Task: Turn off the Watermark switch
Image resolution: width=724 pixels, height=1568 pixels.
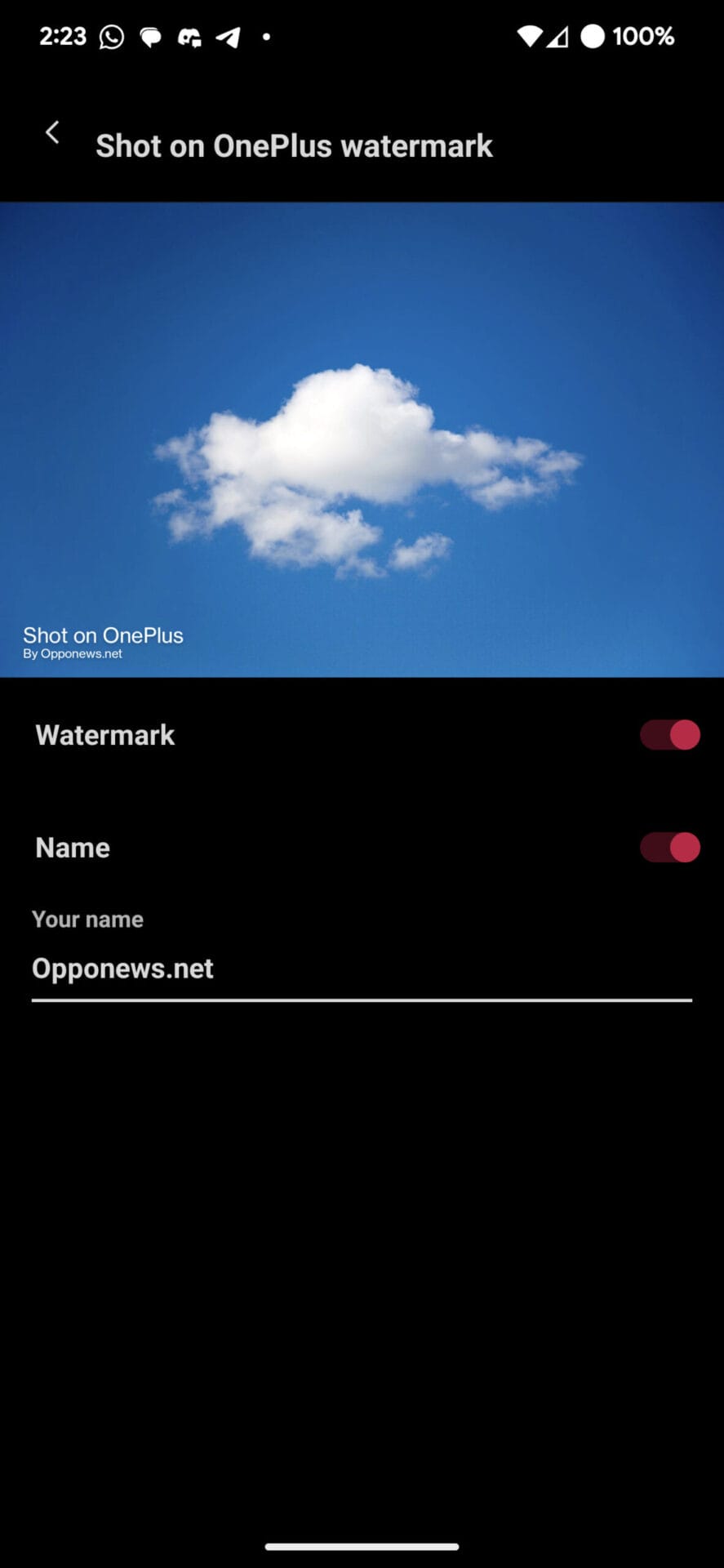Action: 669,735
